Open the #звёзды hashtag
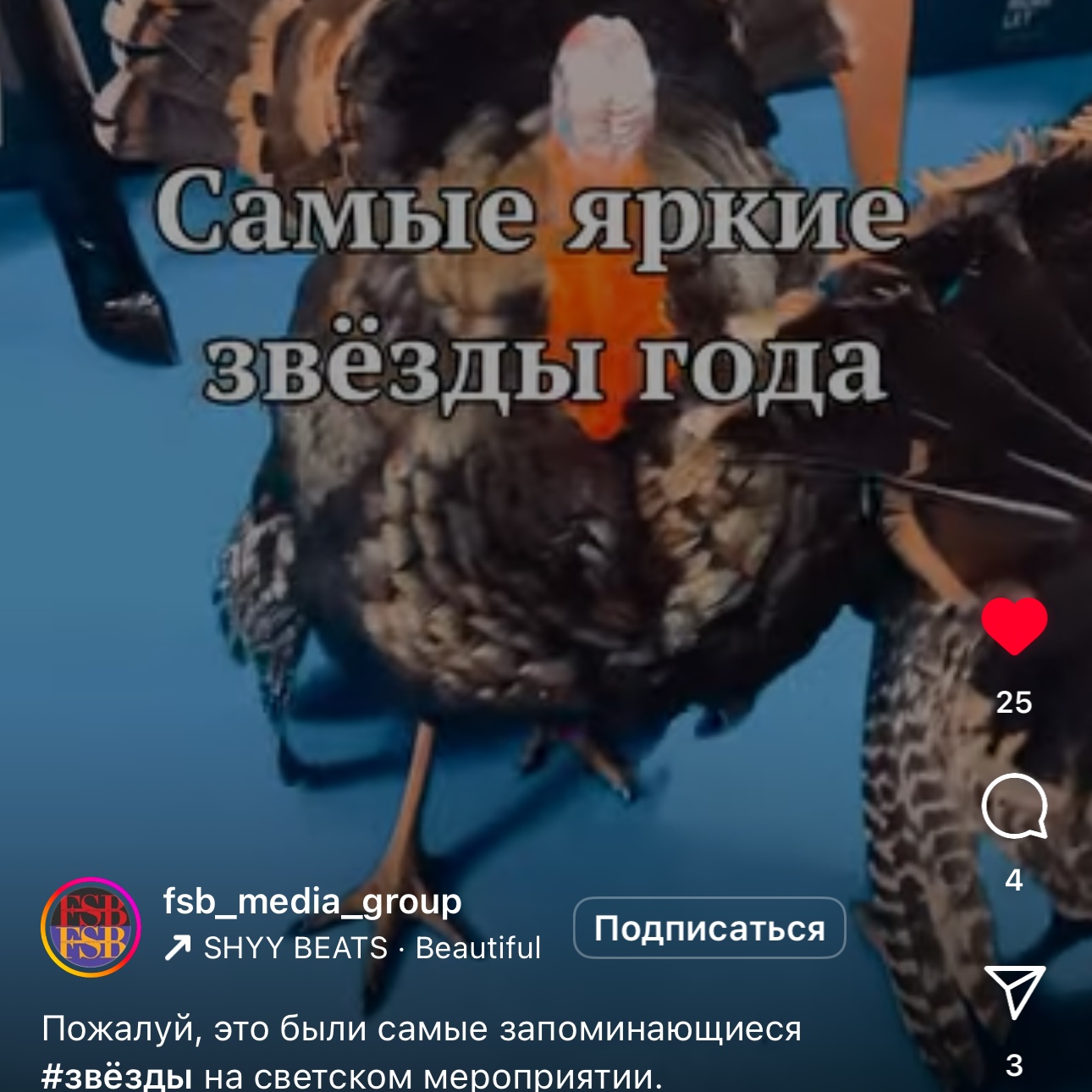The image size is (1092, 1092). pos(117,1077)
